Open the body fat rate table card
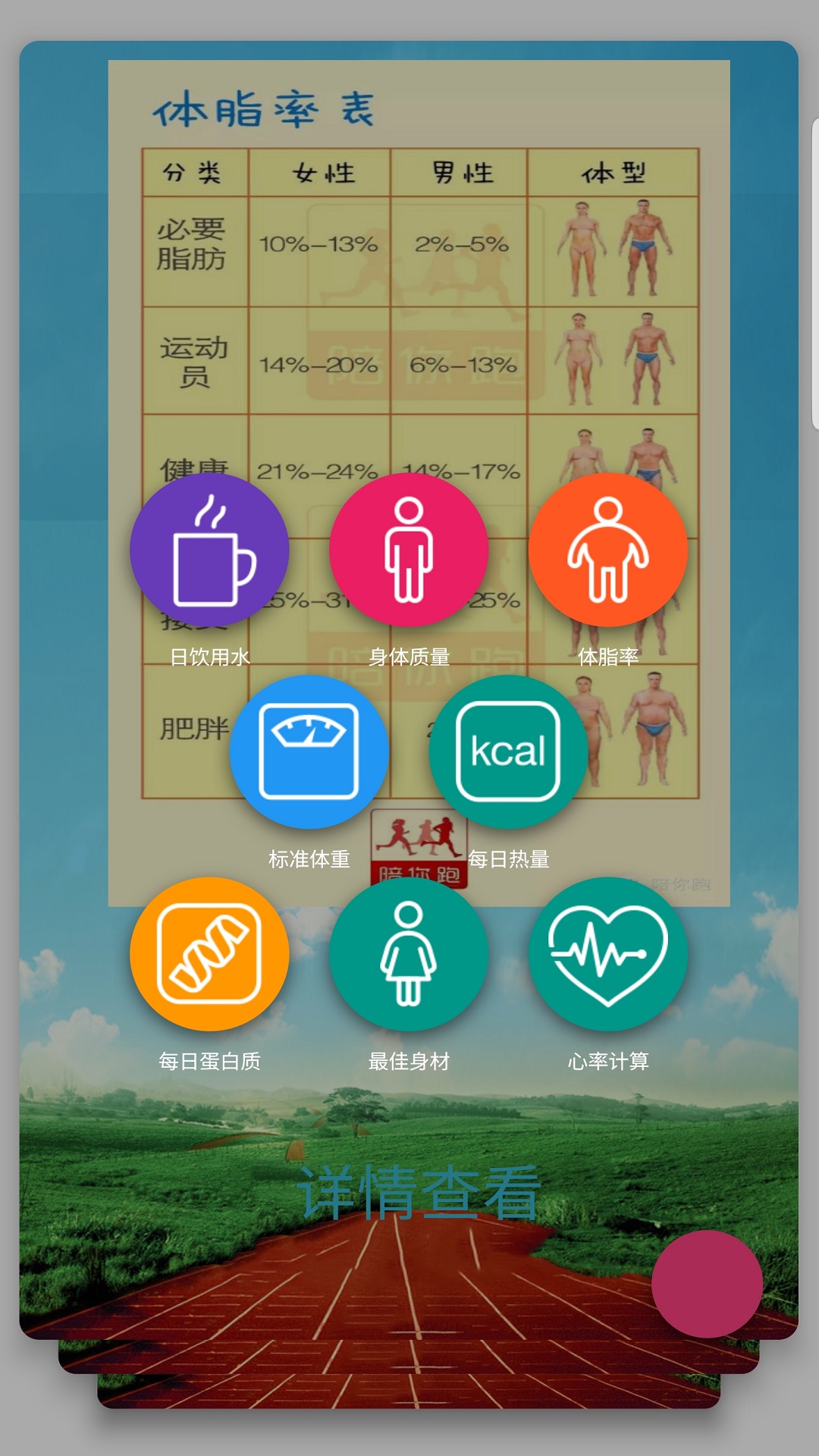This screenshot has width=819, height=1456. tap(419, 303)
